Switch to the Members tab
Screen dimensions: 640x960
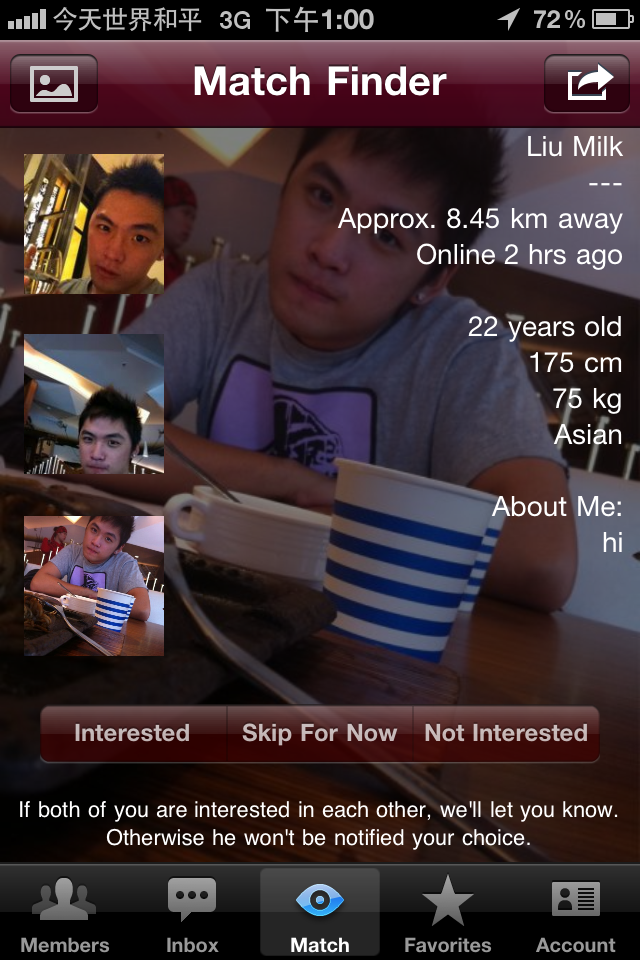pyautogui.click(x=64, y=913)
